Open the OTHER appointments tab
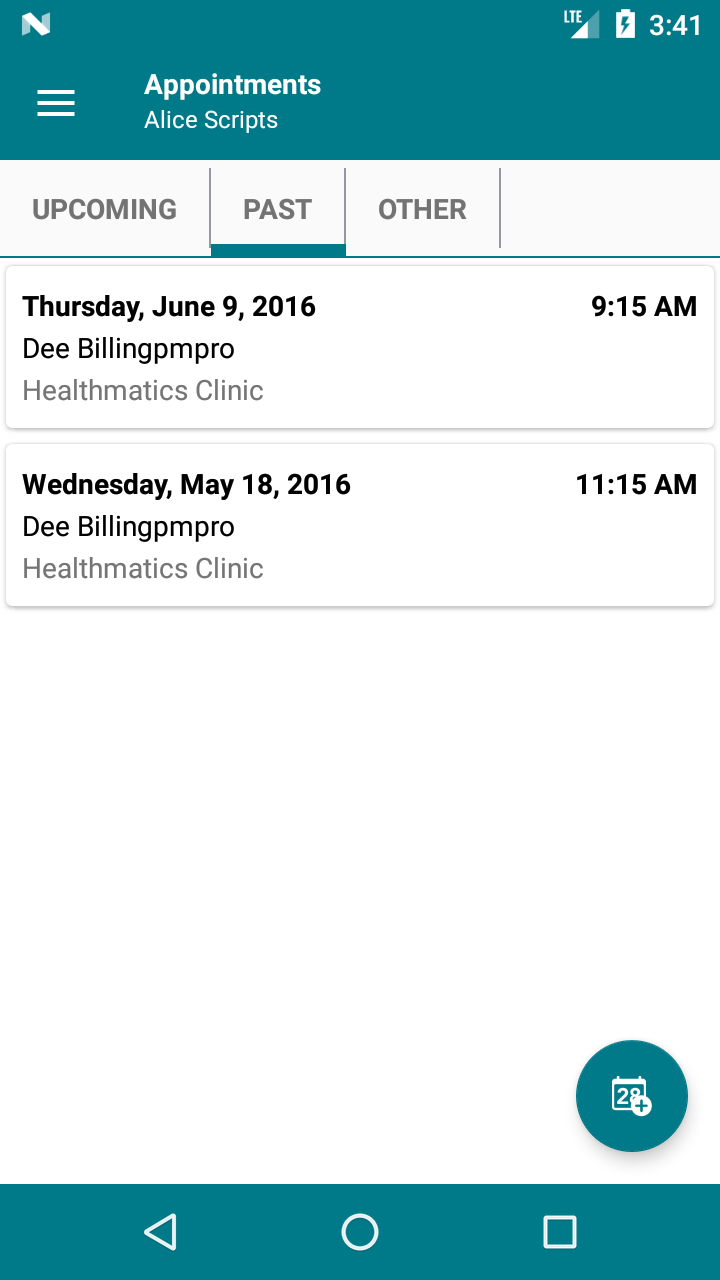The image size is (720, 1280). point(422,209)
